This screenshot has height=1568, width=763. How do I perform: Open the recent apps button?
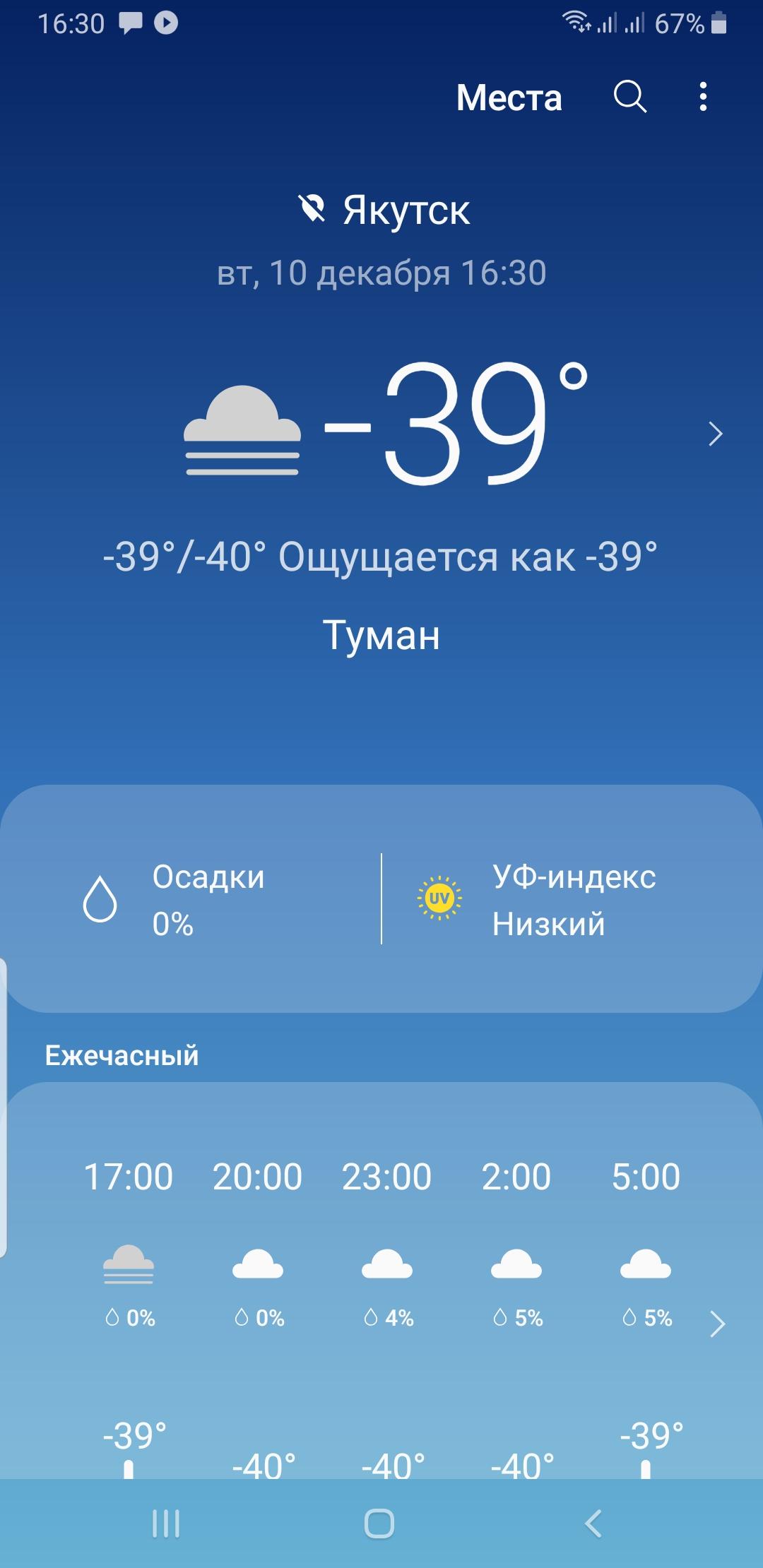(x=166, y=1524)
